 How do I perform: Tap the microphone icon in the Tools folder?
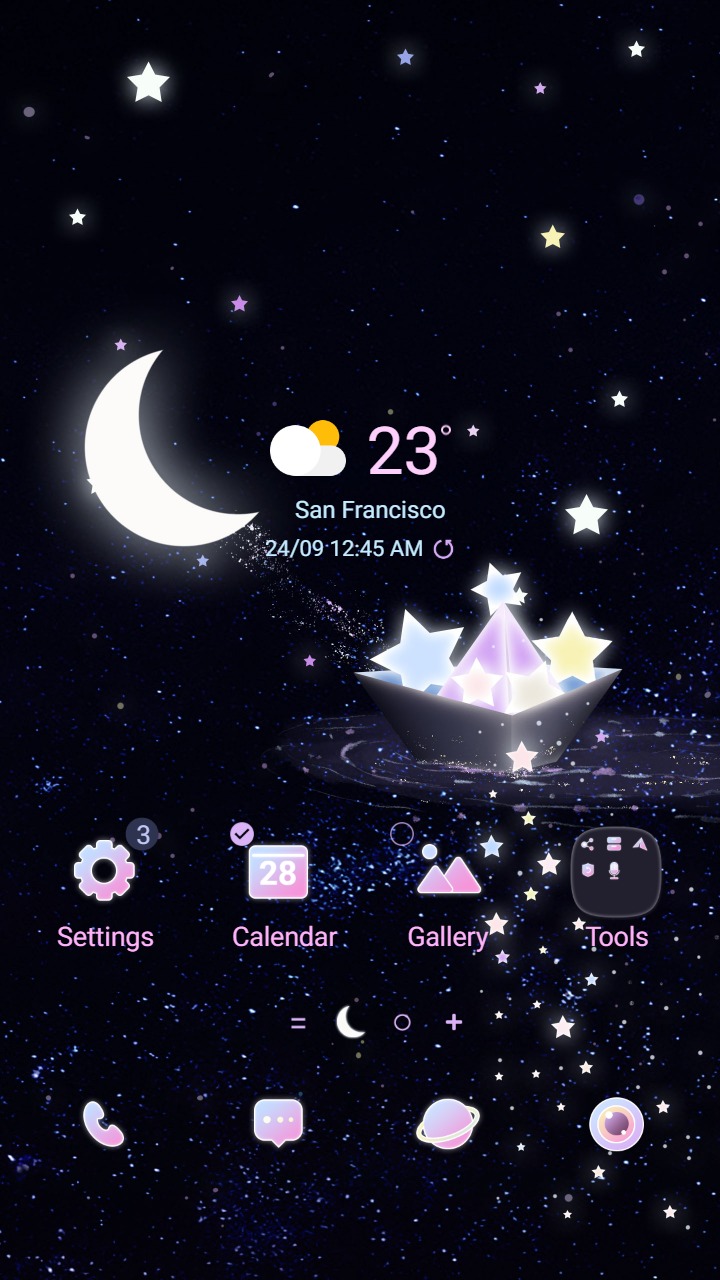coord(613,870)
